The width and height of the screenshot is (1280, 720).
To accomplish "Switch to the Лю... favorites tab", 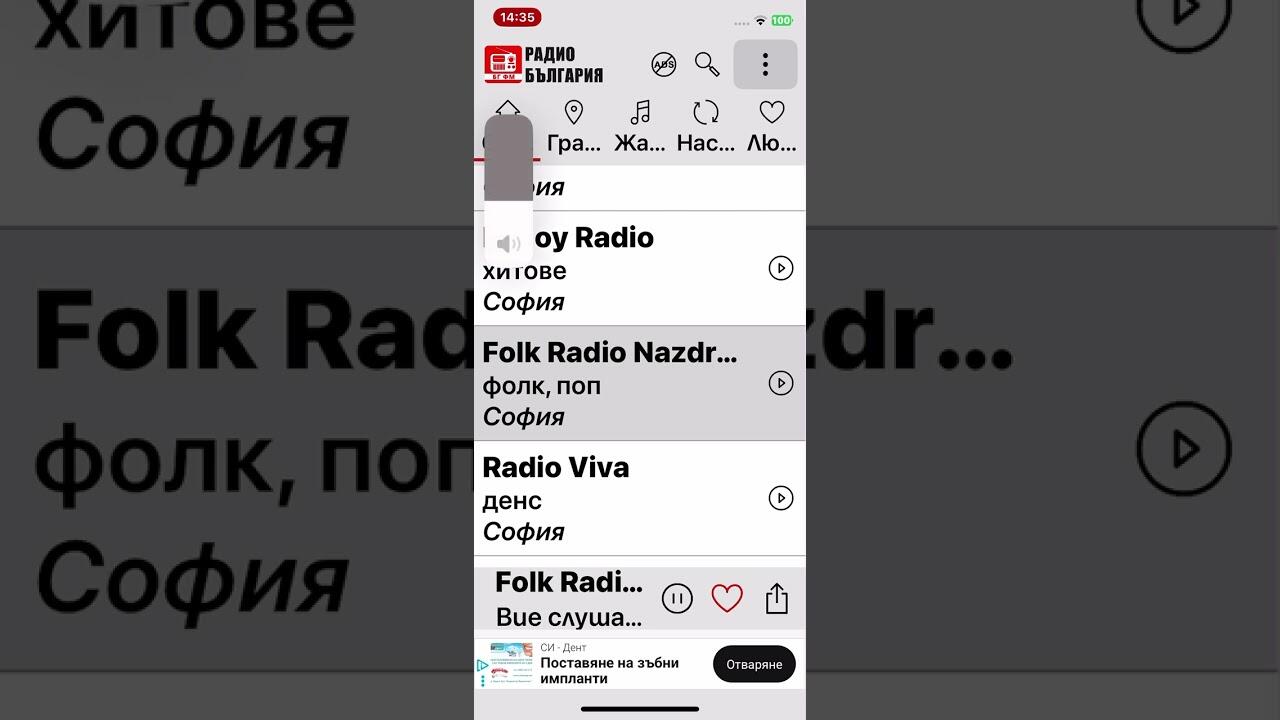I will [771, 126].
